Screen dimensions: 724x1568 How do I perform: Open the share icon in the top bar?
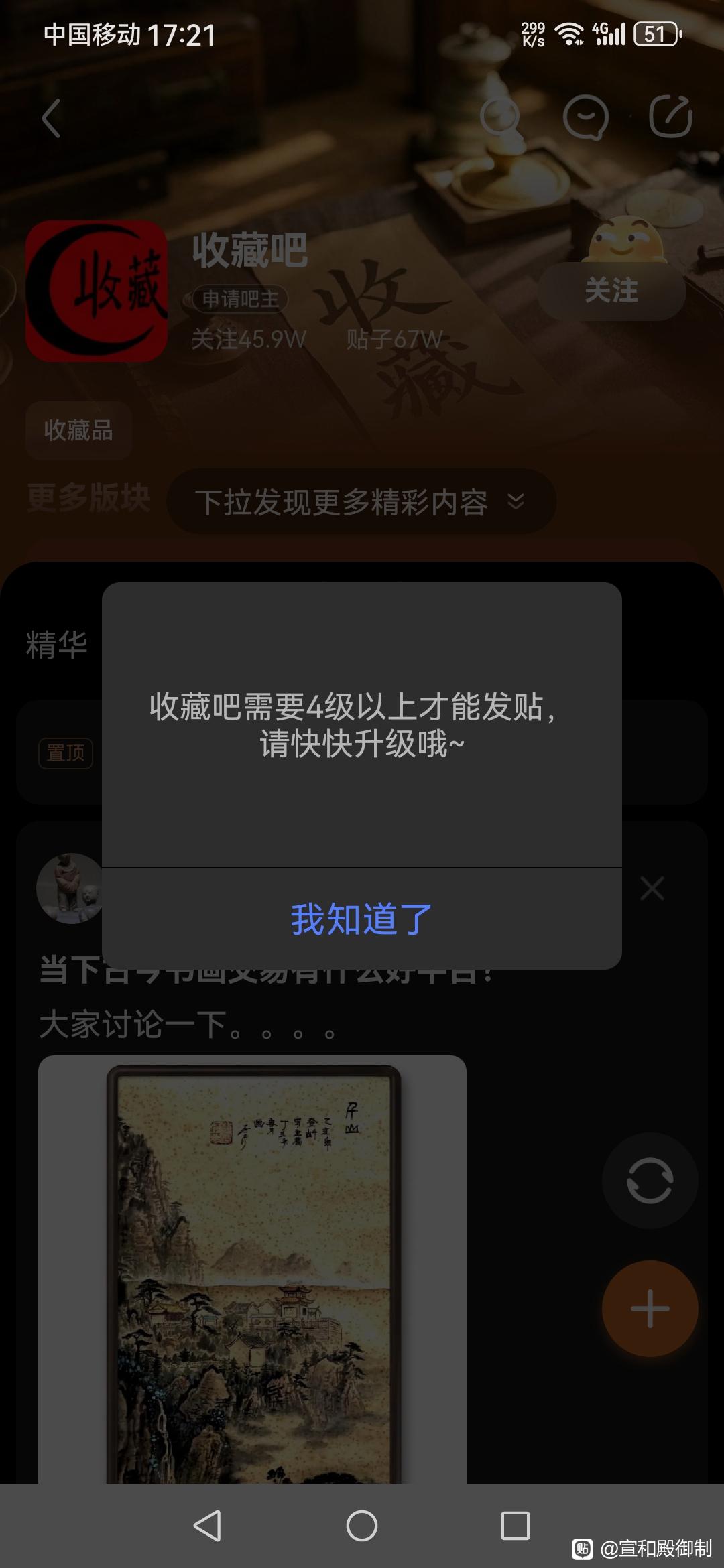pos(670,117)
